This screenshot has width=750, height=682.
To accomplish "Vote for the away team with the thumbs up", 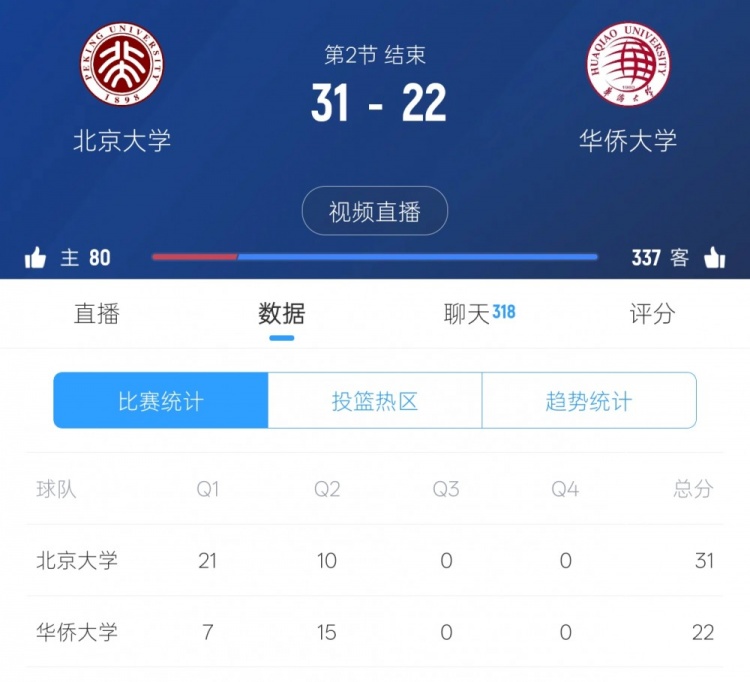I will (714, 258).
